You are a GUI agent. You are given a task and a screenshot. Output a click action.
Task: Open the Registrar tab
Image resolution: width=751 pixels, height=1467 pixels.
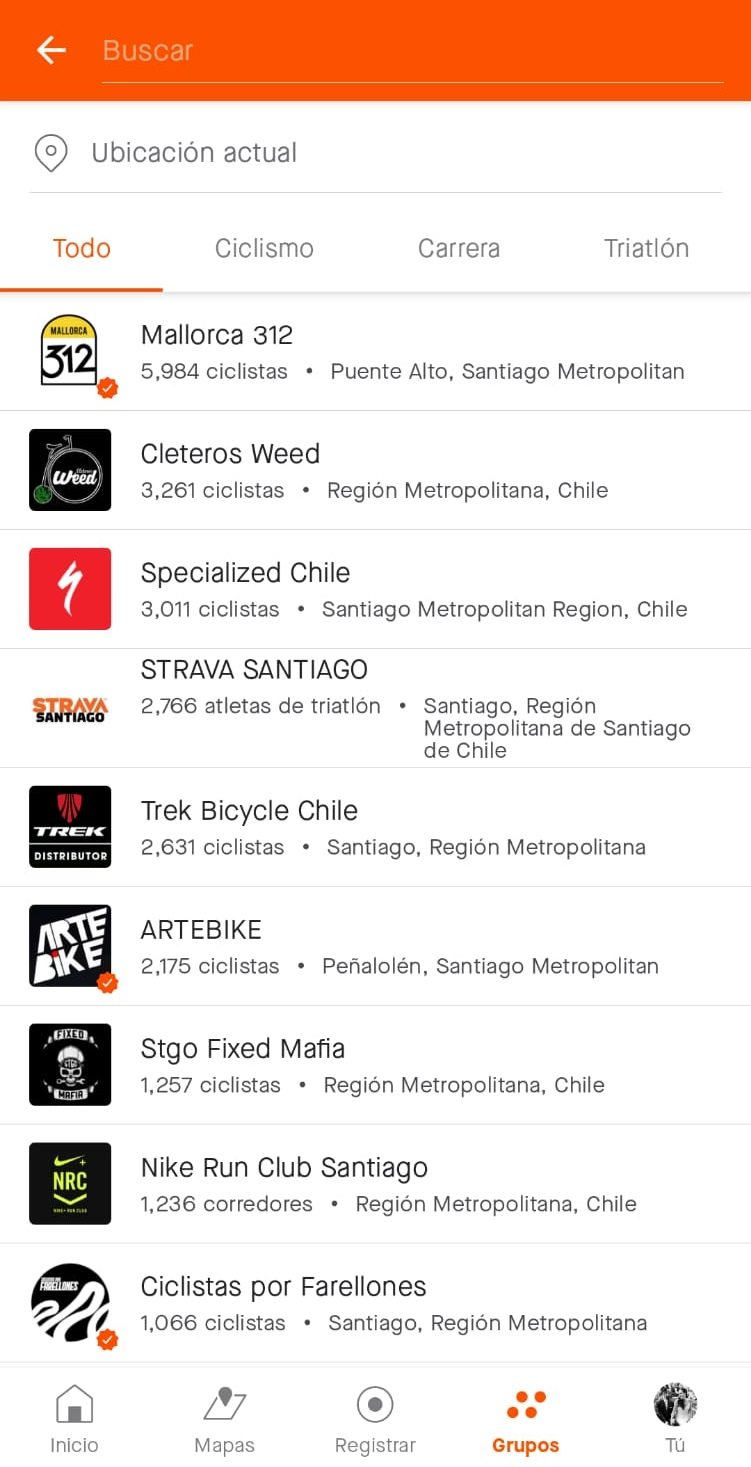pos(375,1418)
